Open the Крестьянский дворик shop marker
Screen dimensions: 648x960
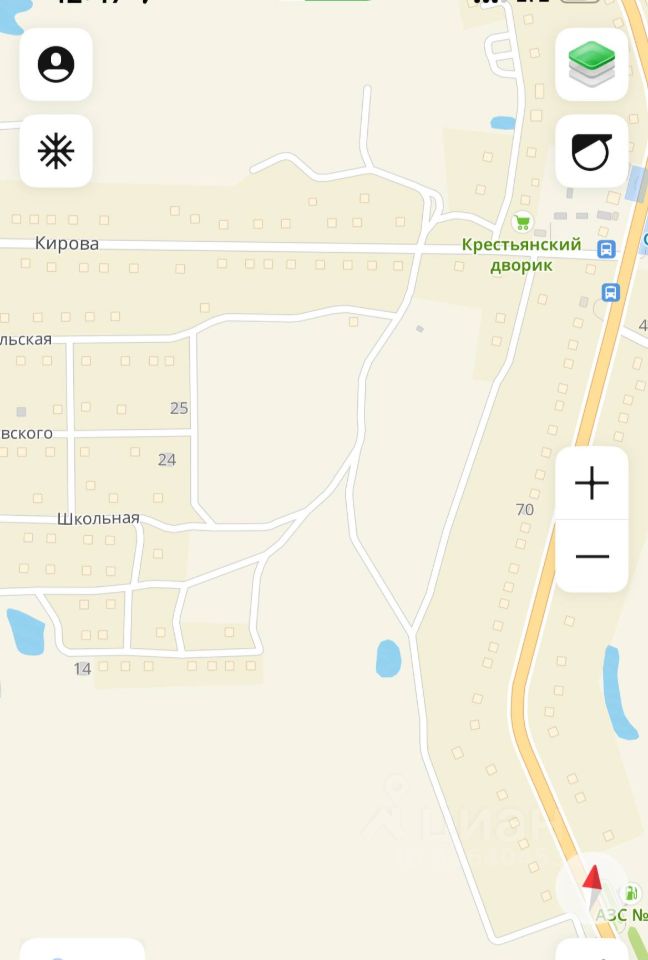pos(521,223)
